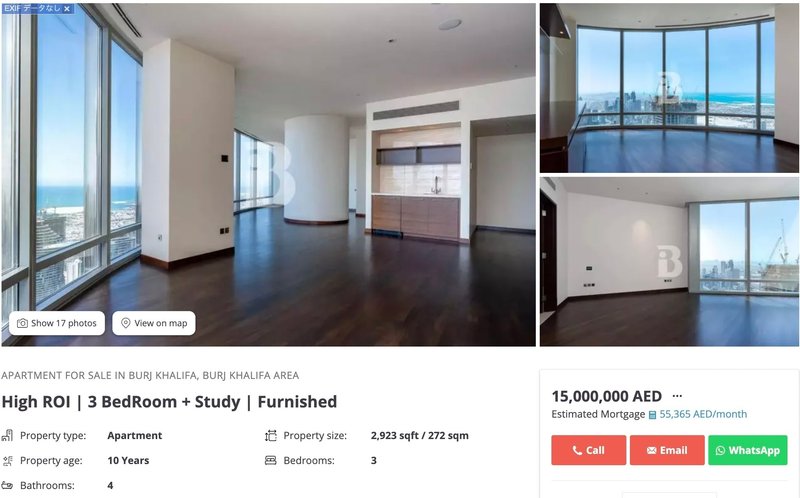Open the Show 17 photos gallery
The height and width of the screenshot is (498, 800).
[x=57, y=323]
